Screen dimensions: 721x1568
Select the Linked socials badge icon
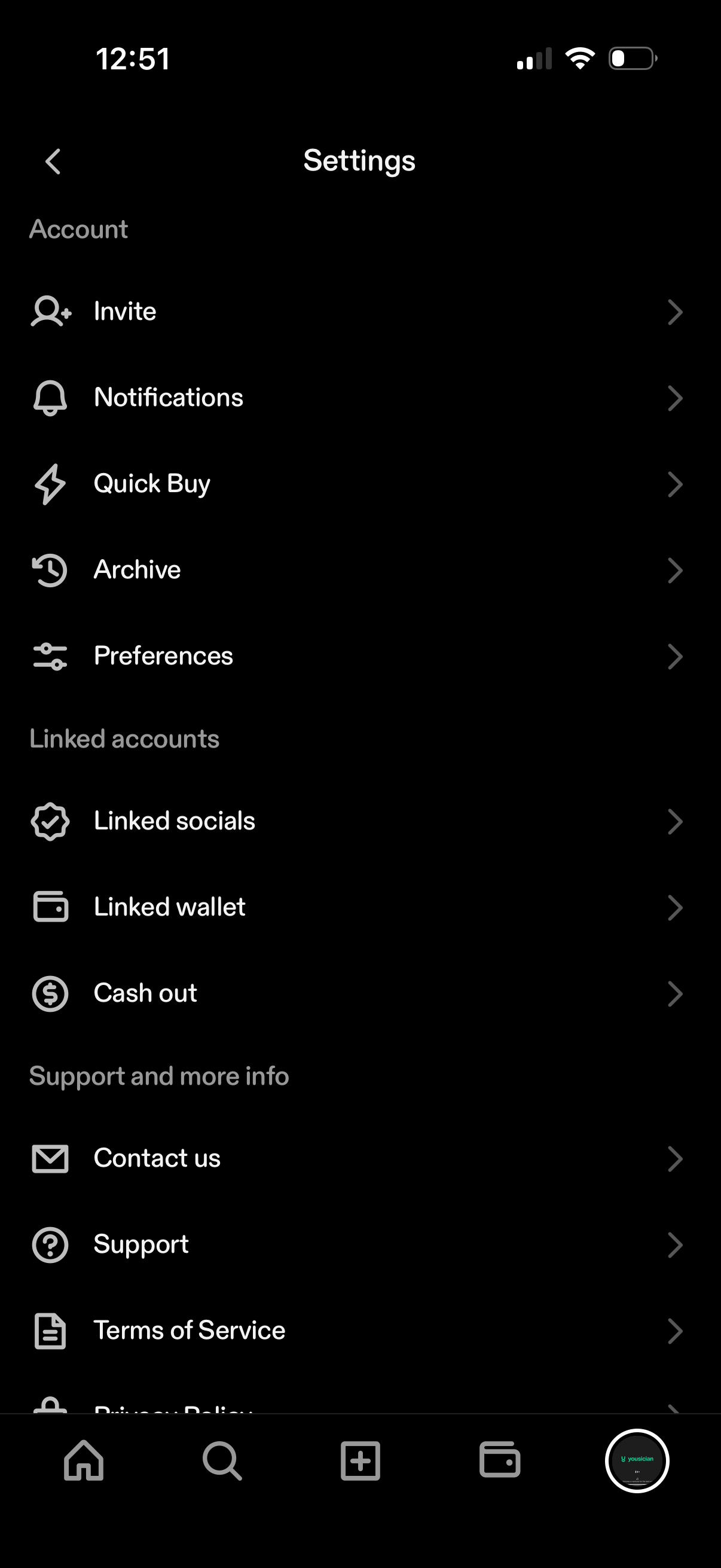[50, 821]
